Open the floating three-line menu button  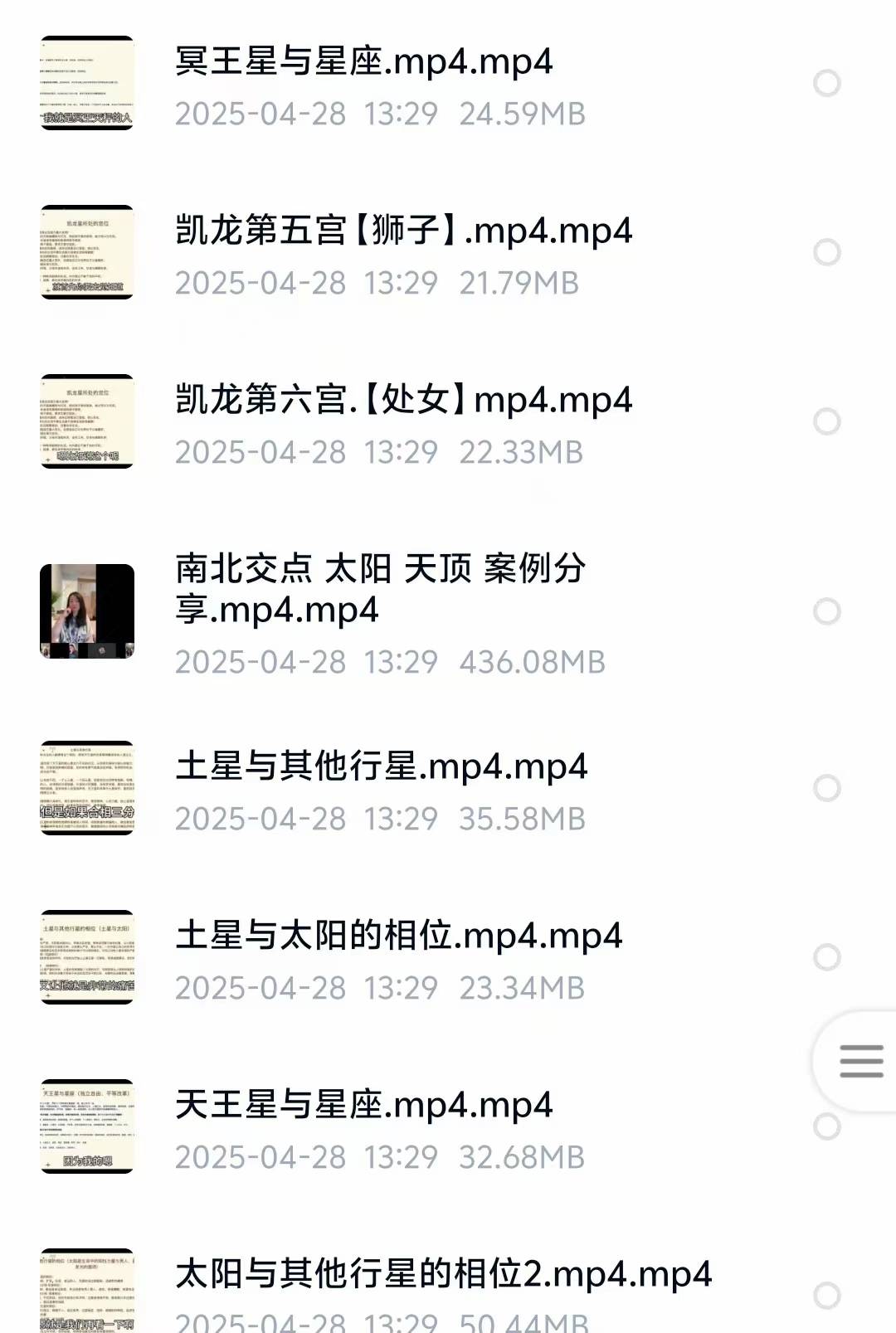point(861,1061)
